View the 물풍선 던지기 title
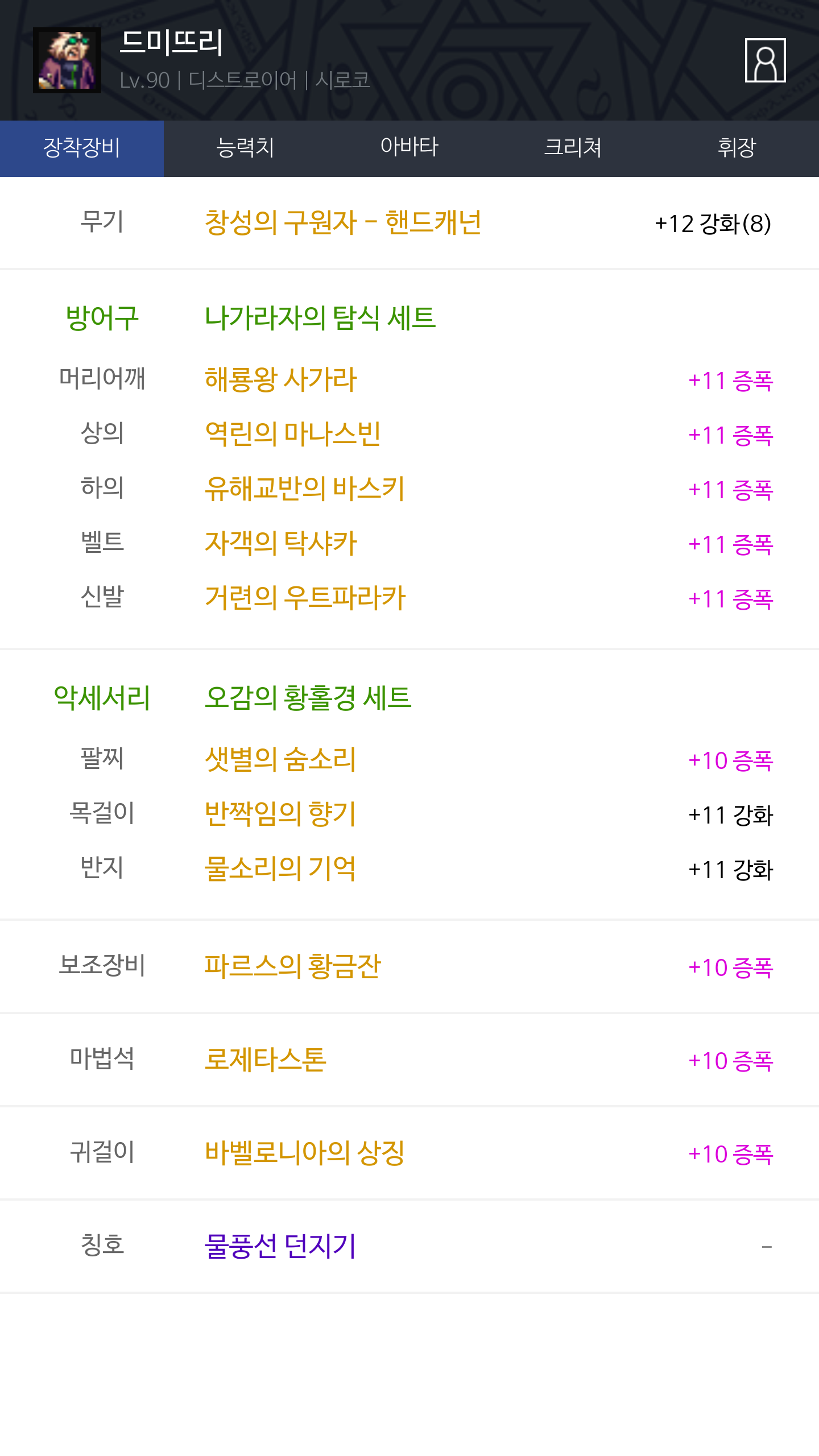 [x=280, y=1246]
